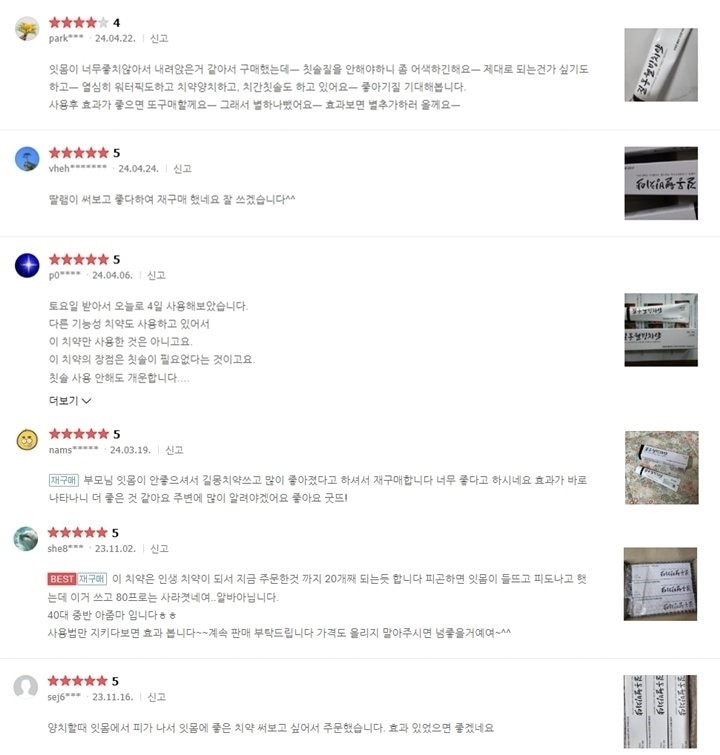Viewport: 720px width, 755px height.
Task: Report vheh*******'s review via 신고
Action: 182,169
